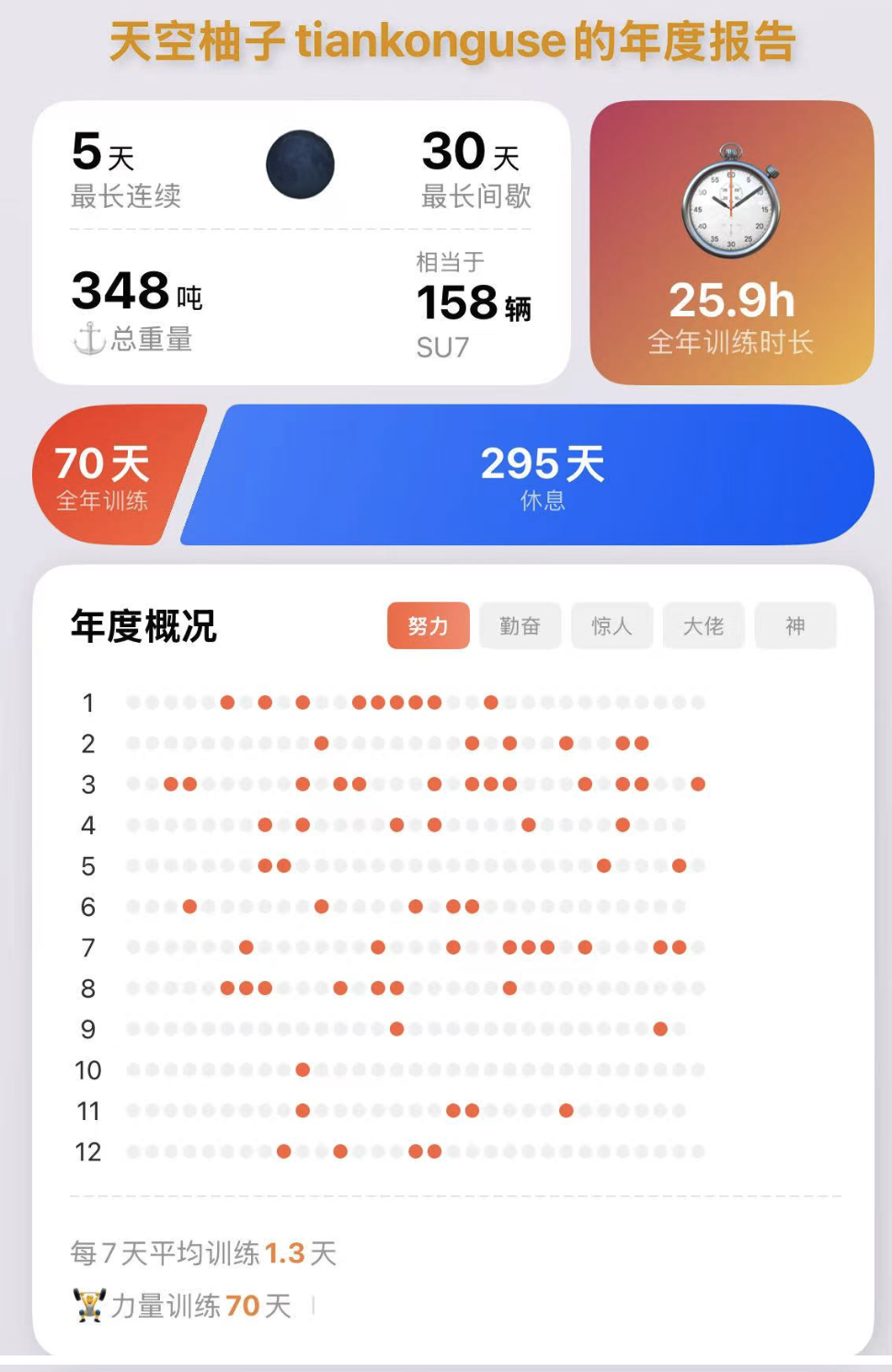The width and height of the screenshot is (892, 1372).
Task: Click the anchor icon beside 总重量
Action: pyautogui.click(x=89, y=338)
